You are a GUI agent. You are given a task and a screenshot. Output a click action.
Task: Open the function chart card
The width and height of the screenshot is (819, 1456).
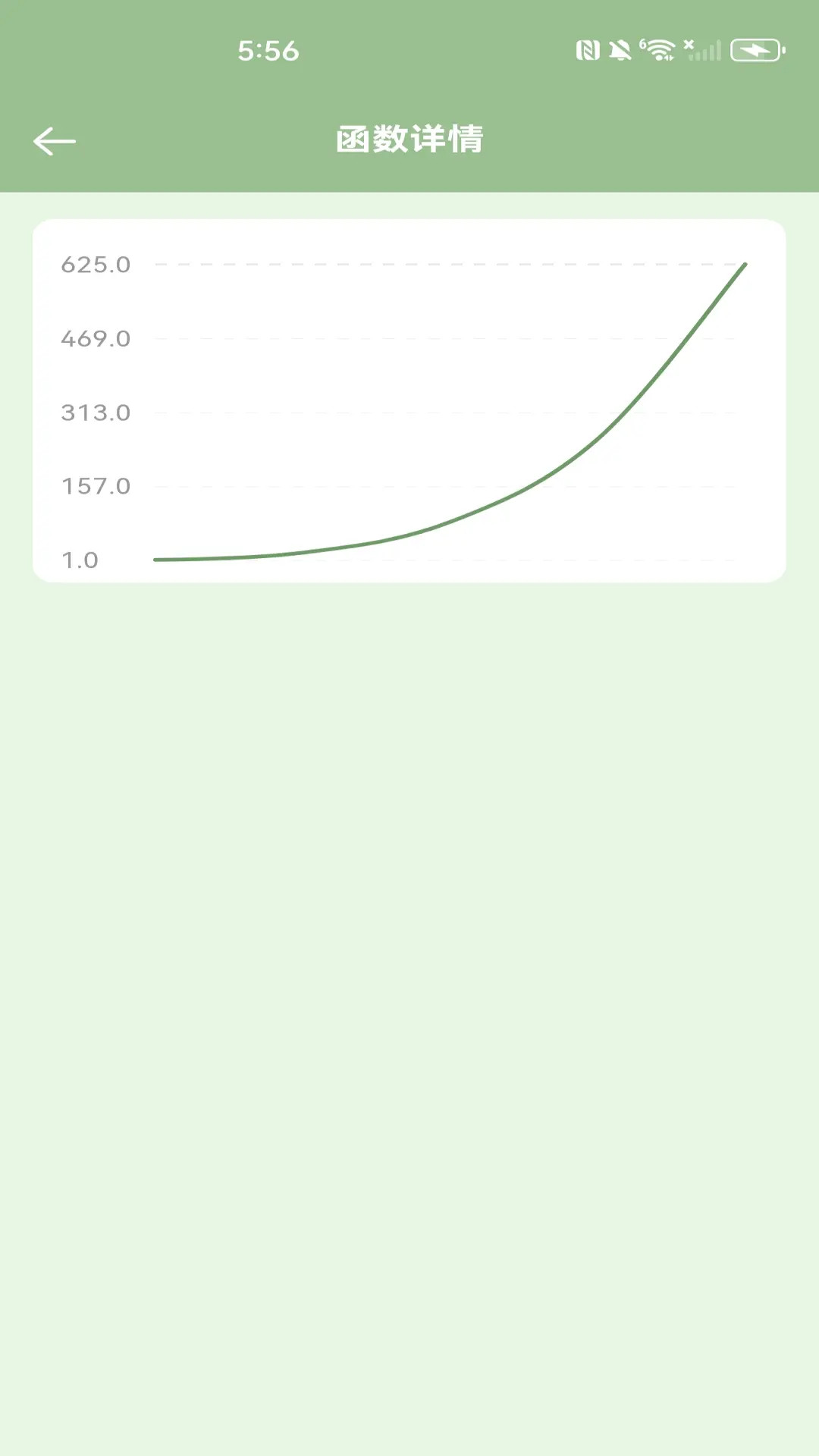(x=409, y=400)
